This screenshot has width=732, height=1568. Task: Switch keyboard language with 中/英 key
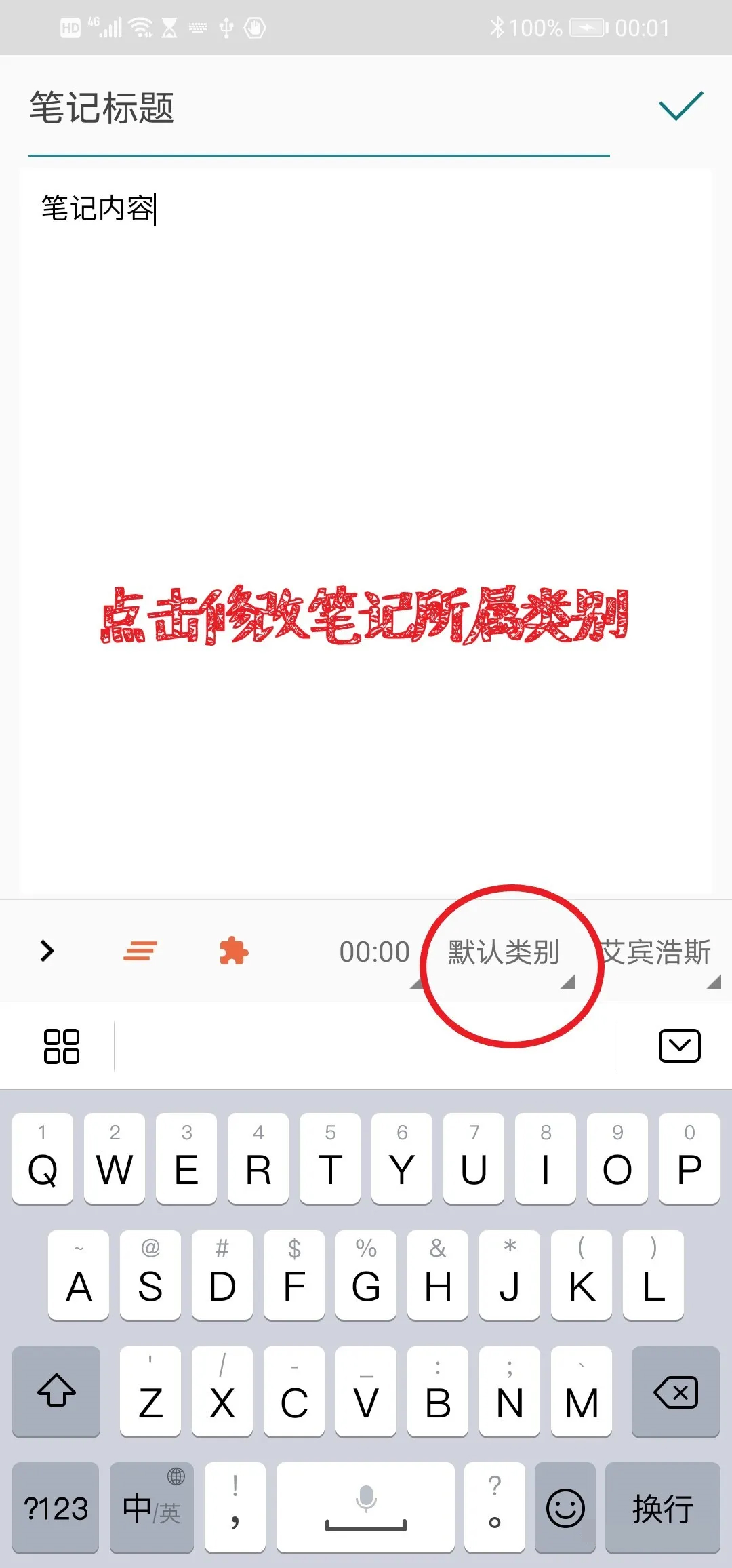[x=151, y=1508]
